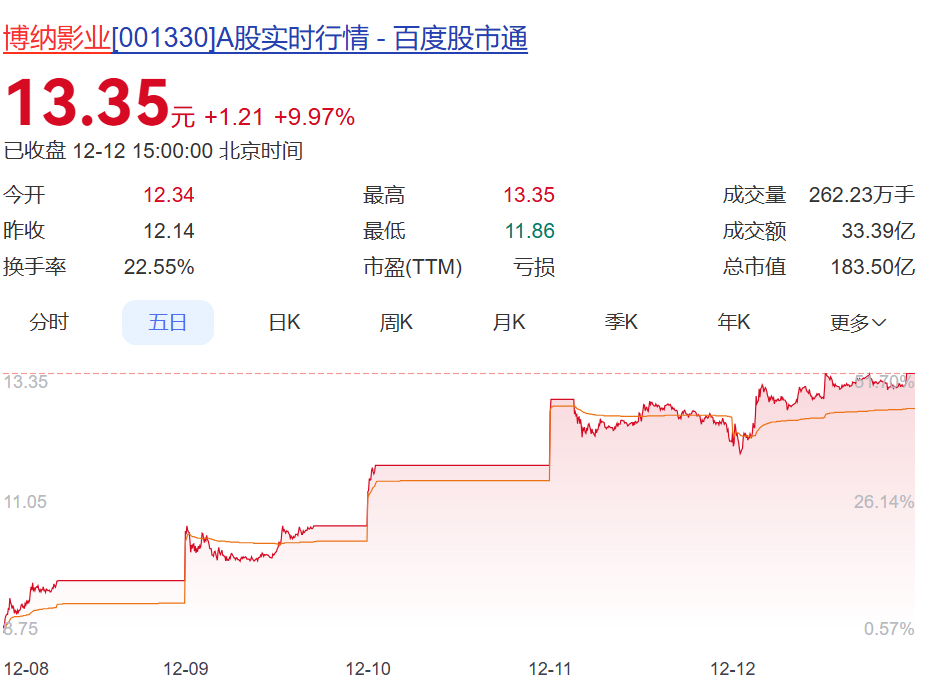View the 月K chart

(x=508, y=322)
